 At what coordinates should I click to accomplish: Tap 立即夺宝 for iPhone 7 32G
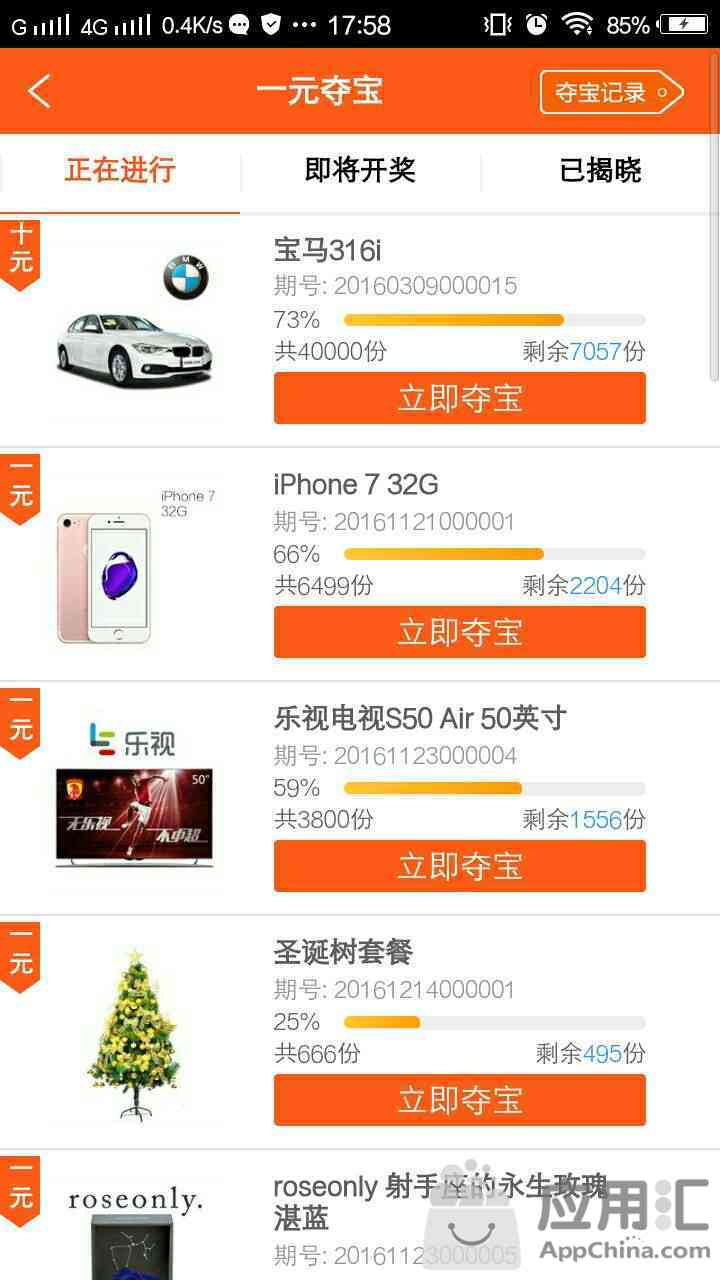click(x=459, y=632)
